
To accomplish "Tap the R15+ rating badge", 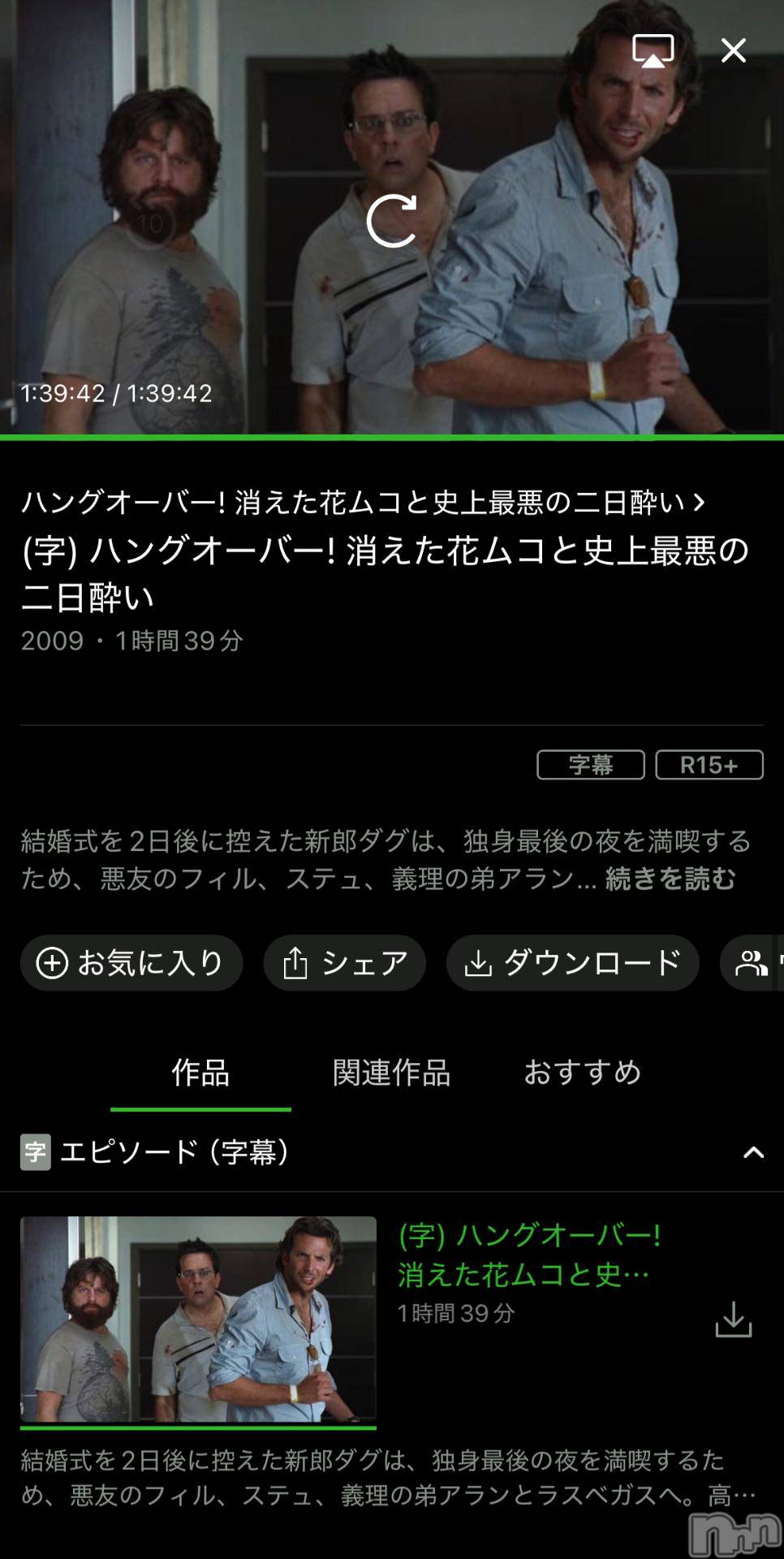I will [x=708, y=764].
